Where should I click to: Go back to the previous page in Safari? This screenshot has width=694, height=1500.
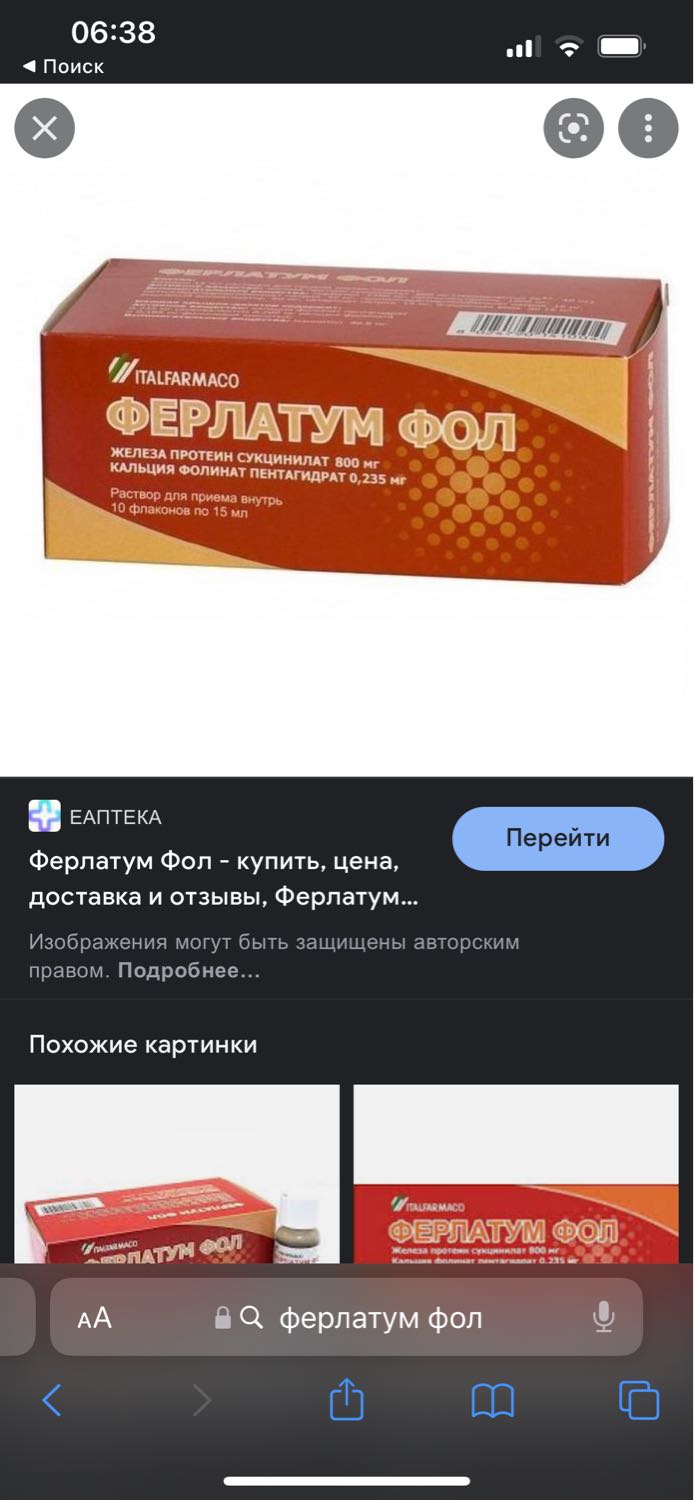[x=52, y=1400]
